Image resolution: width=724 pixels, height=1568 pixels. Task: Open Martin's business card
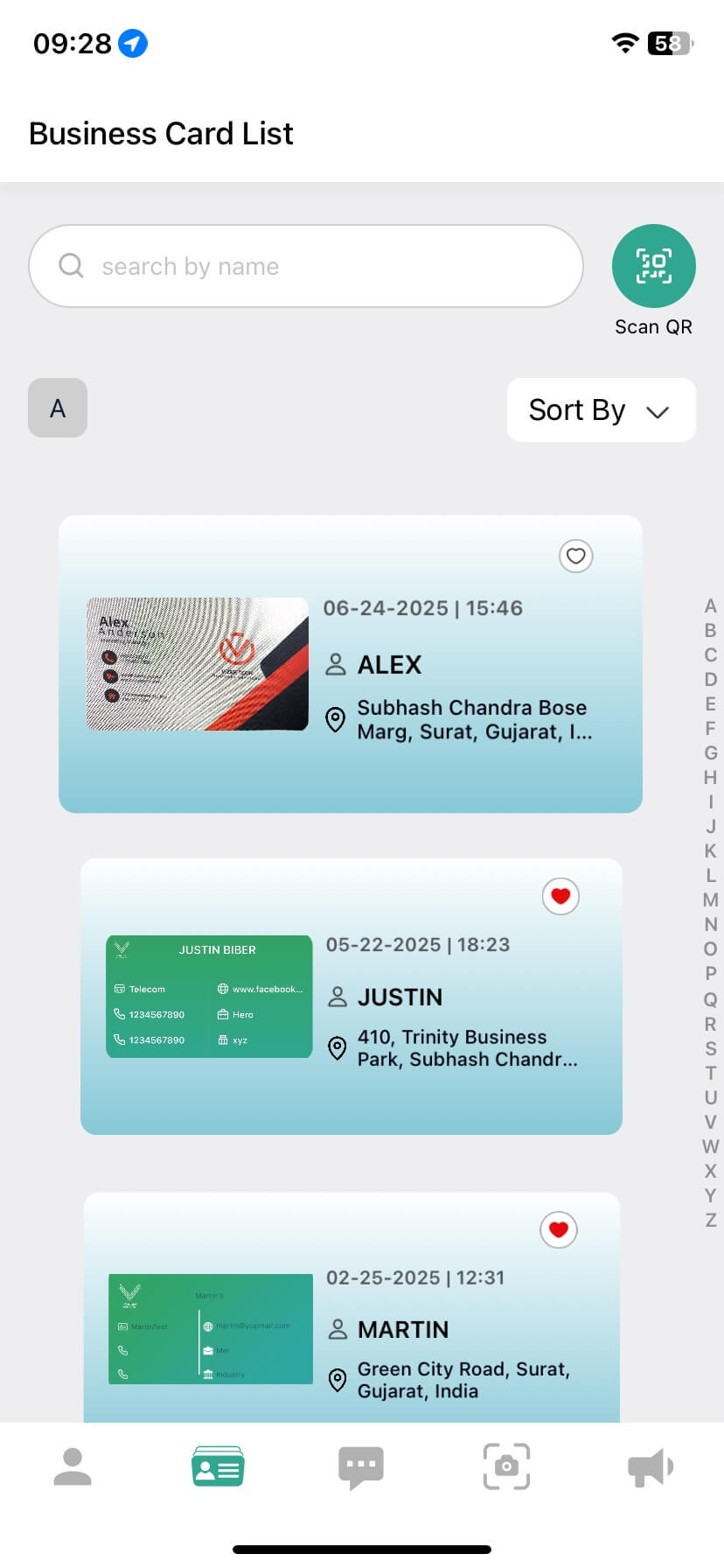point(350,1330)
